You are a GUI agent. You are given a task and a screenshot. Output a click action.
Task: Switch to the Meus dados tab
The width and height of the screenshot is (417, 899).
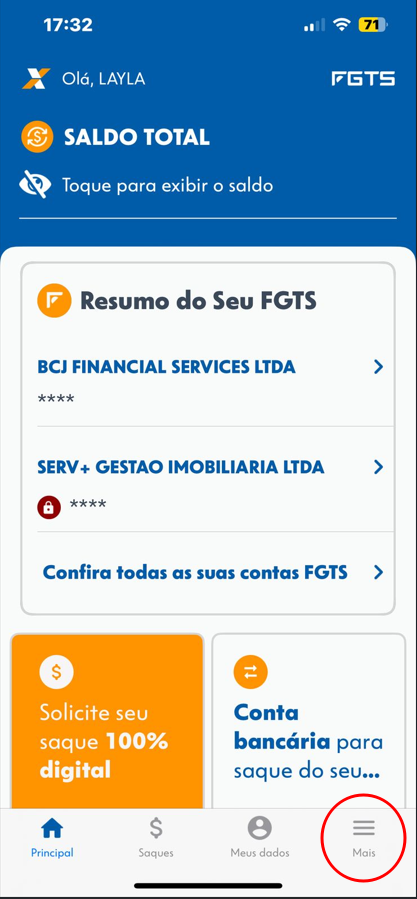260,838
